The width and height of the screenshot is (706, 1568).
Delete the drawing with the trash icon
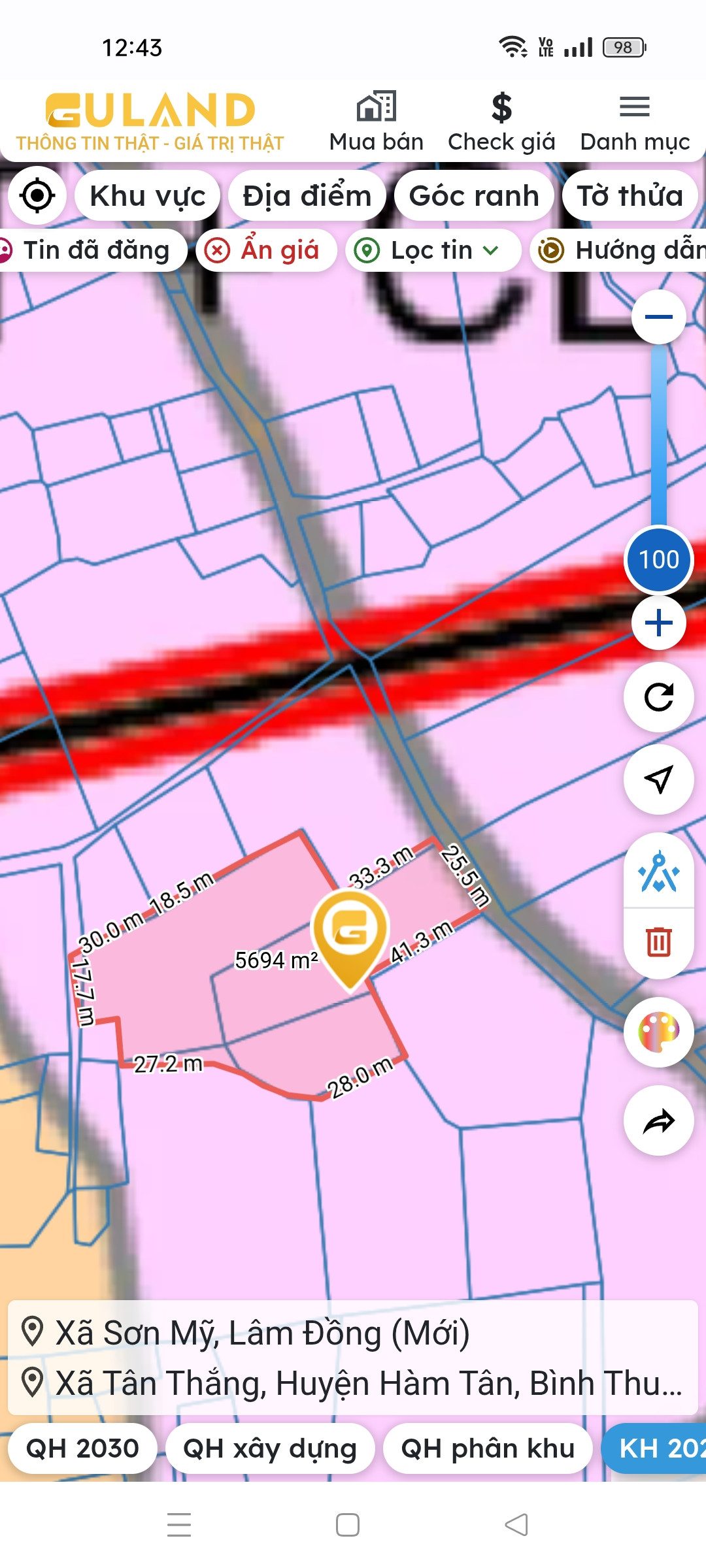[658, 941]
